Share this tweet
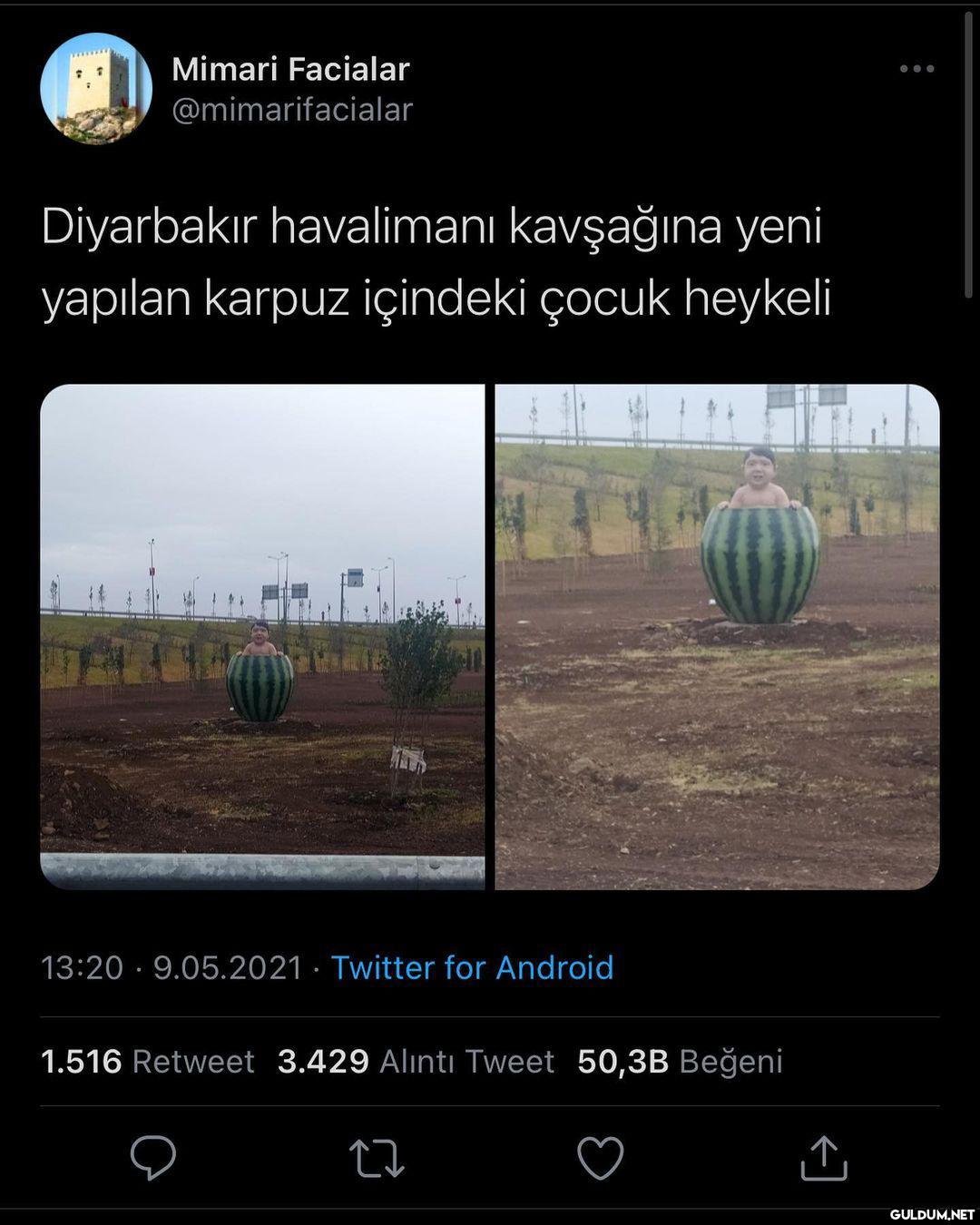 point(824,1158)
